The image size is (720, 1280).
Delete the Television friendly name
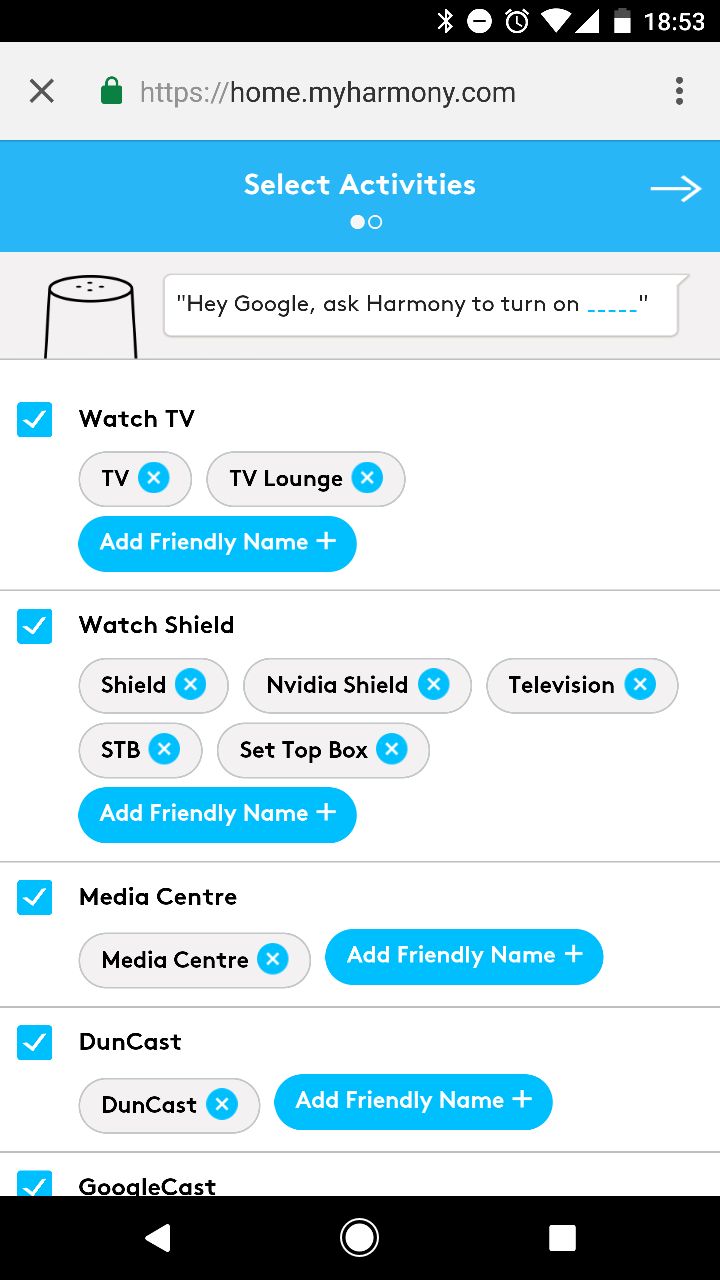640,684
